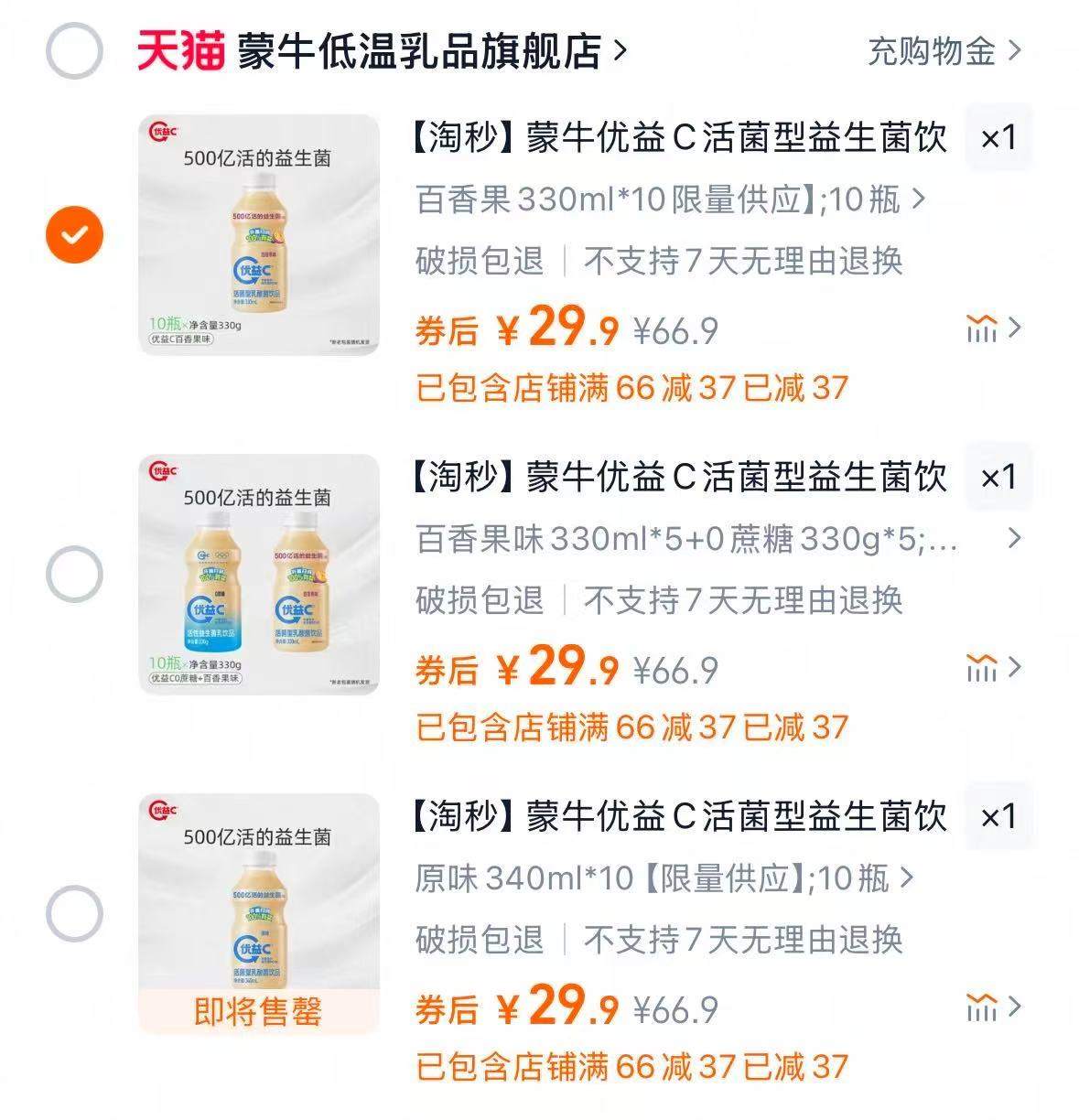
Task: Select the 百香果+0蔗糖 combo product circle
Action: click(73, 572)
